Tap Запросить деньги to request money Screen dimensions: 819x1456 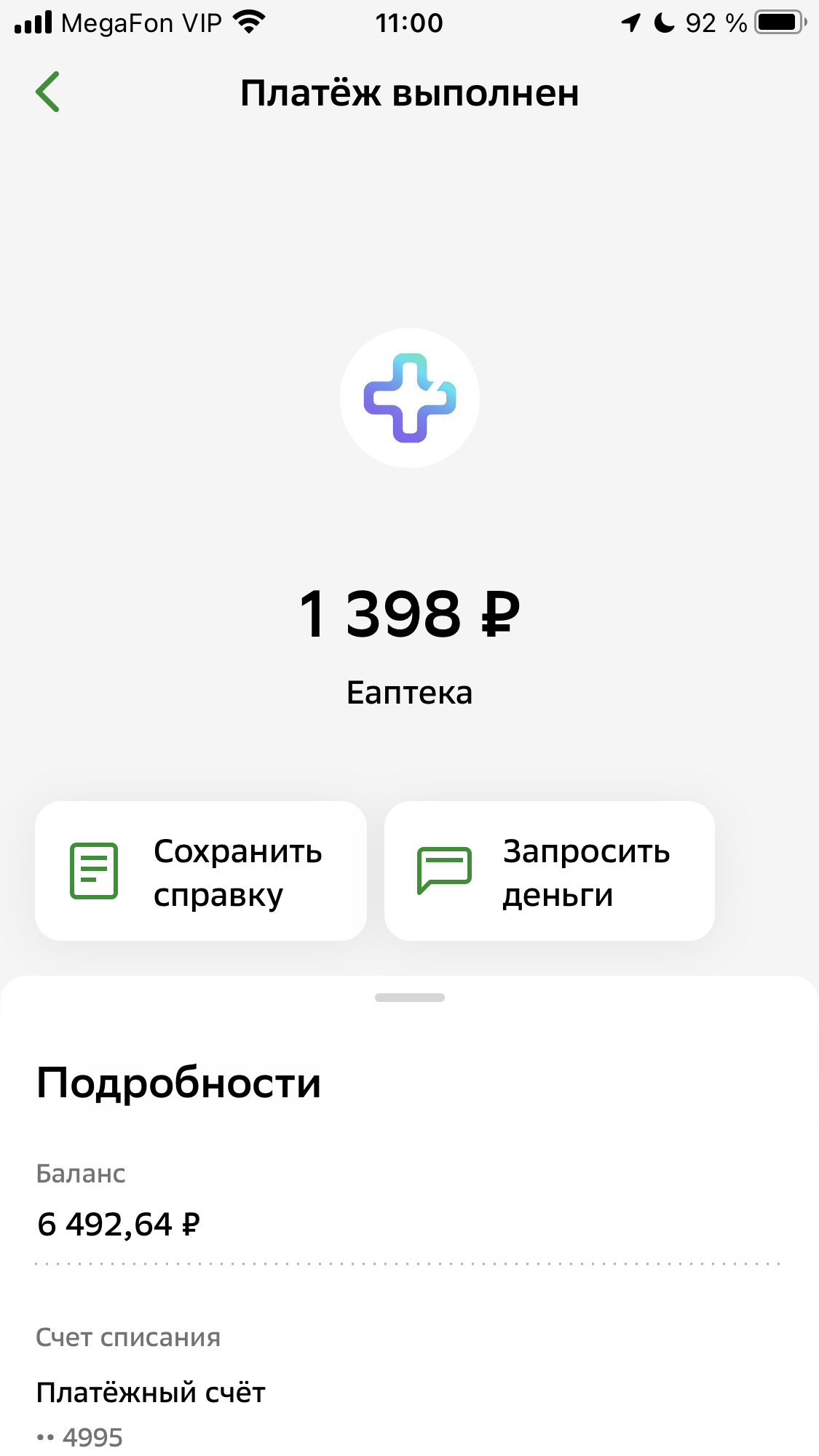[x=550, y=871]
